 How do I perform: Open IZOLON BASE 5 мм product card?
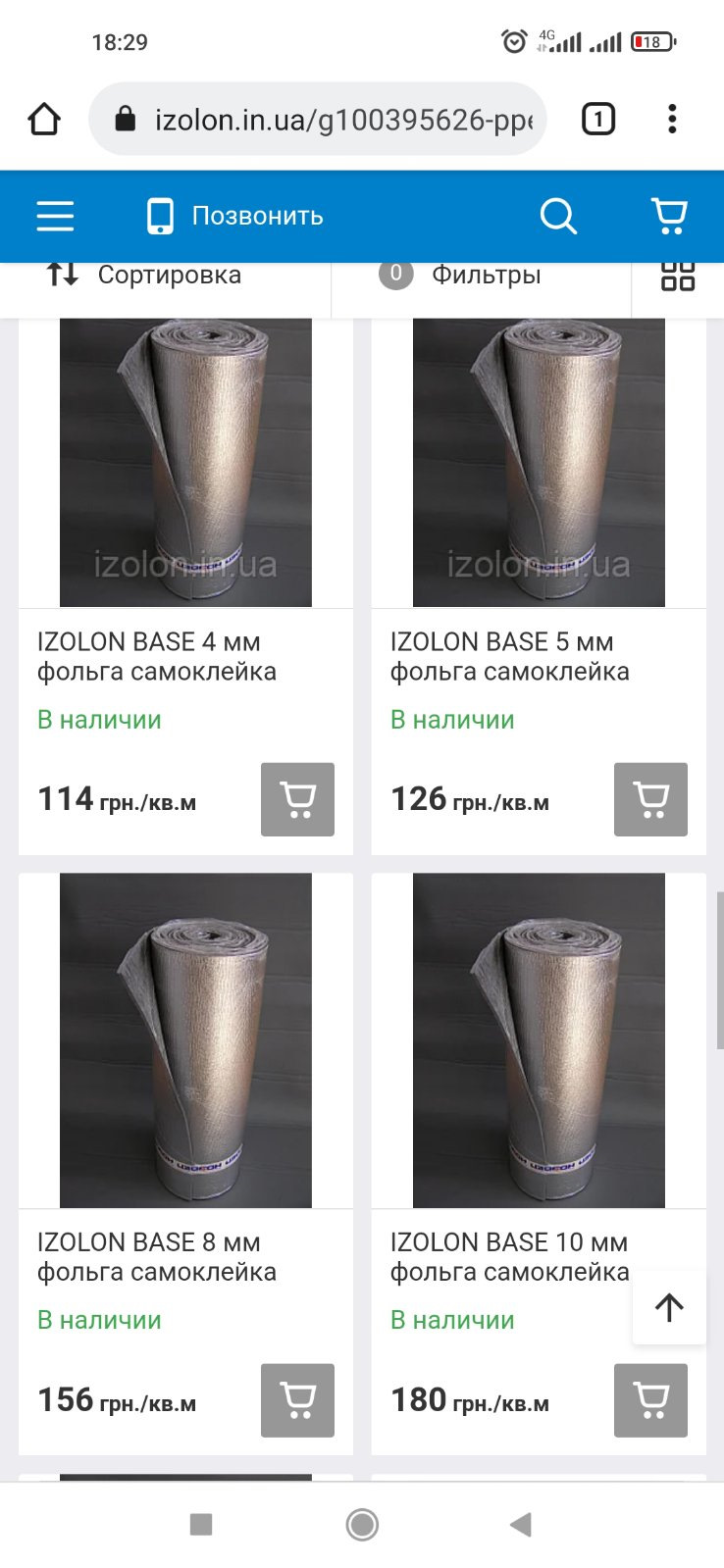pyautogui.click(x=510, y=656)
